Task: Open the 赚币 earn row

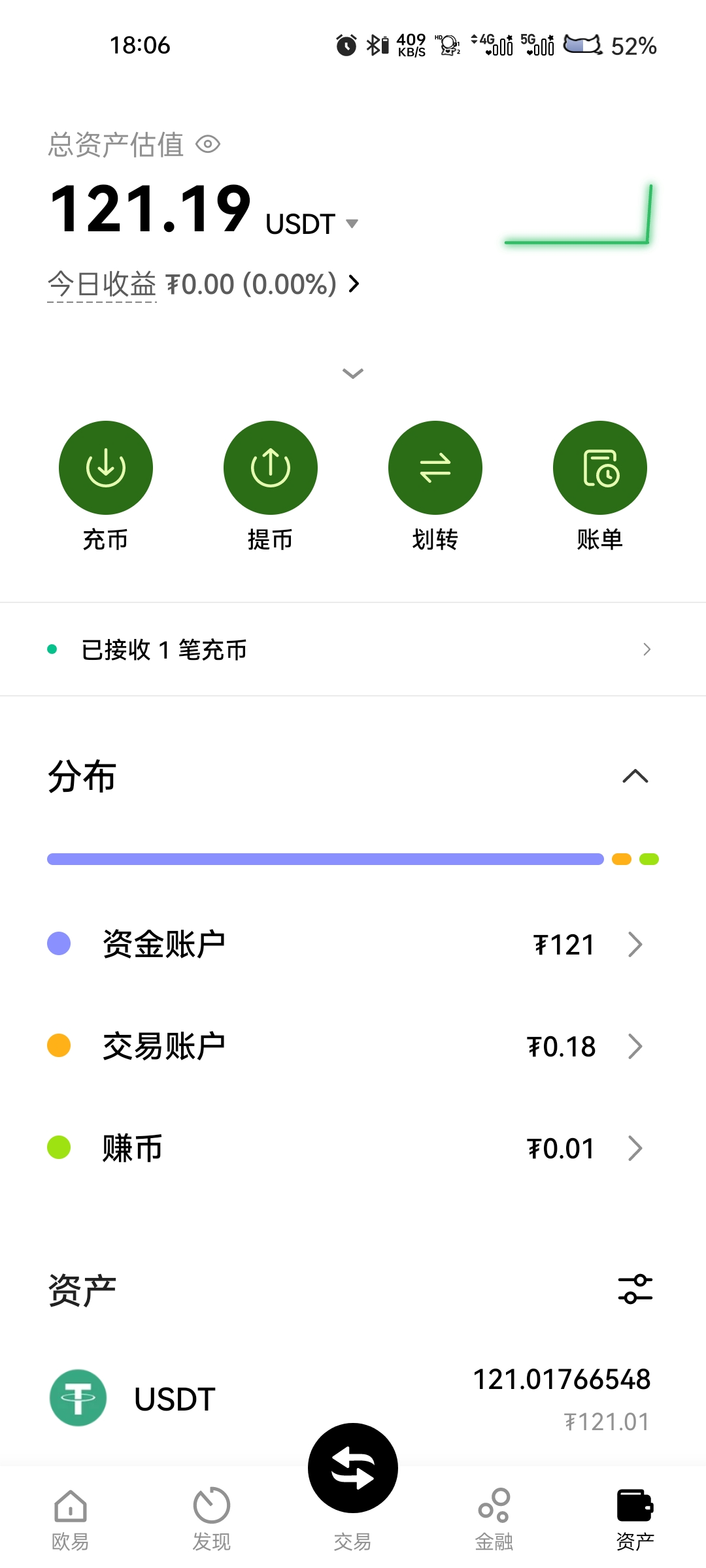Action: [x=353, y=1148]
